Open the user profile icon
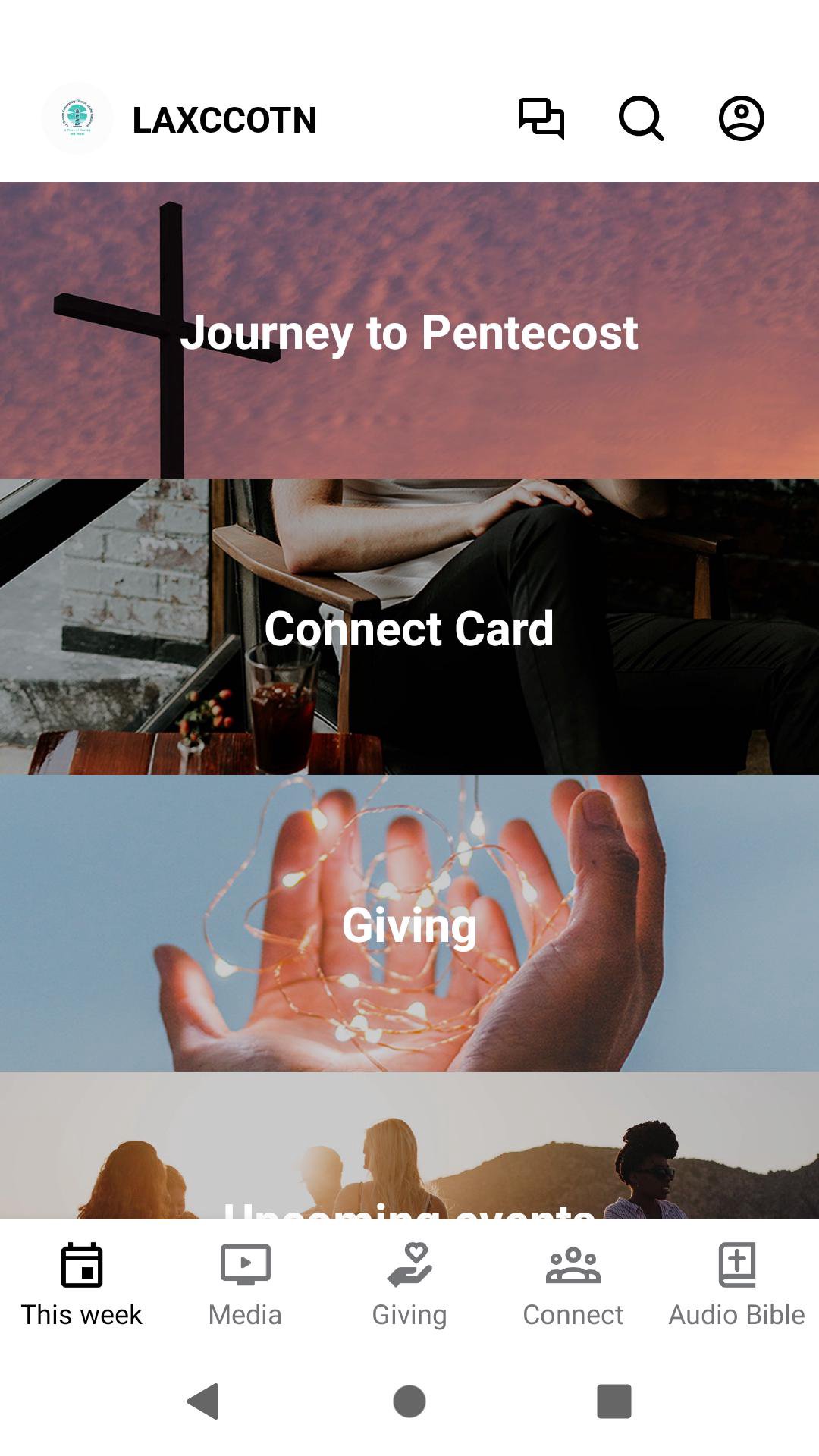 (741, 119)
